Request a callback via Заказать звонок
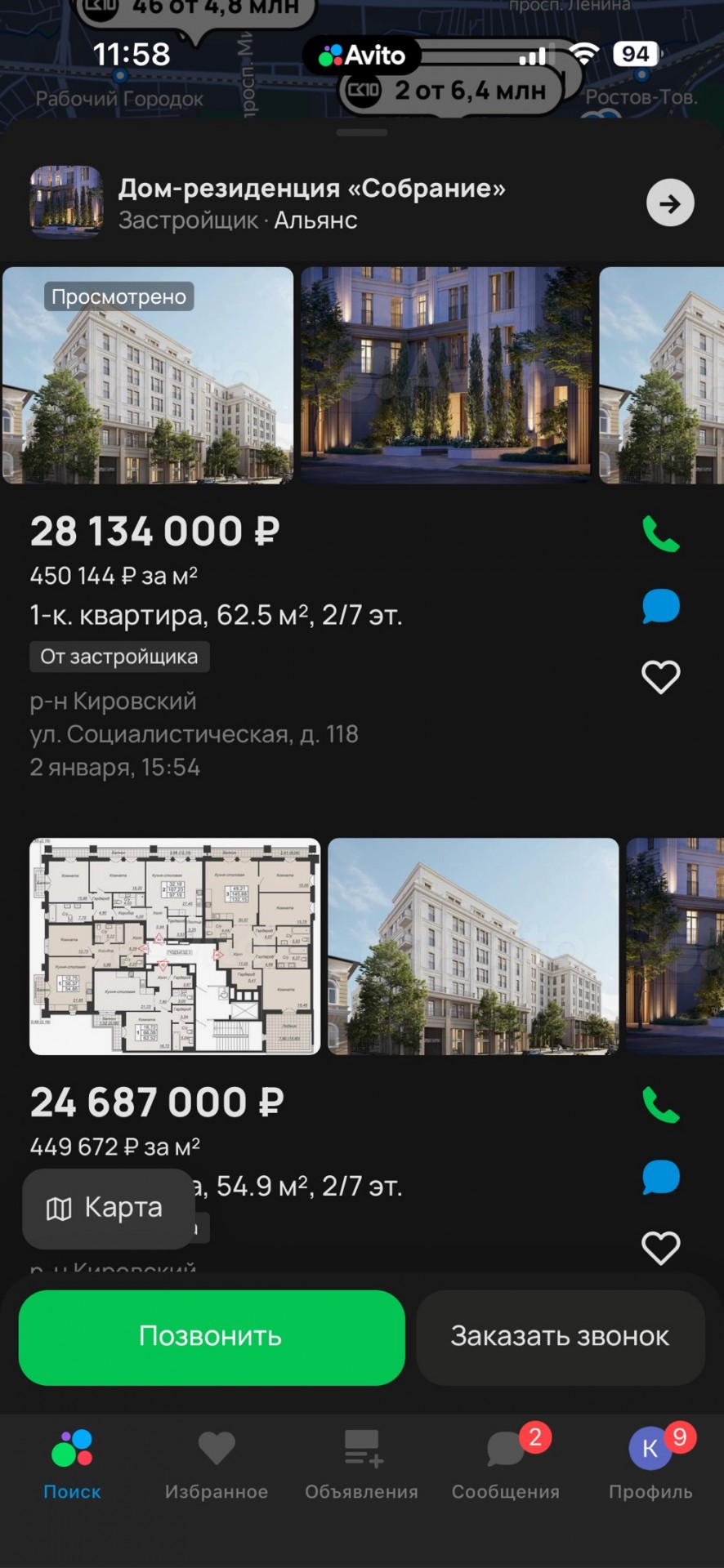 [x=561, y=1337]
